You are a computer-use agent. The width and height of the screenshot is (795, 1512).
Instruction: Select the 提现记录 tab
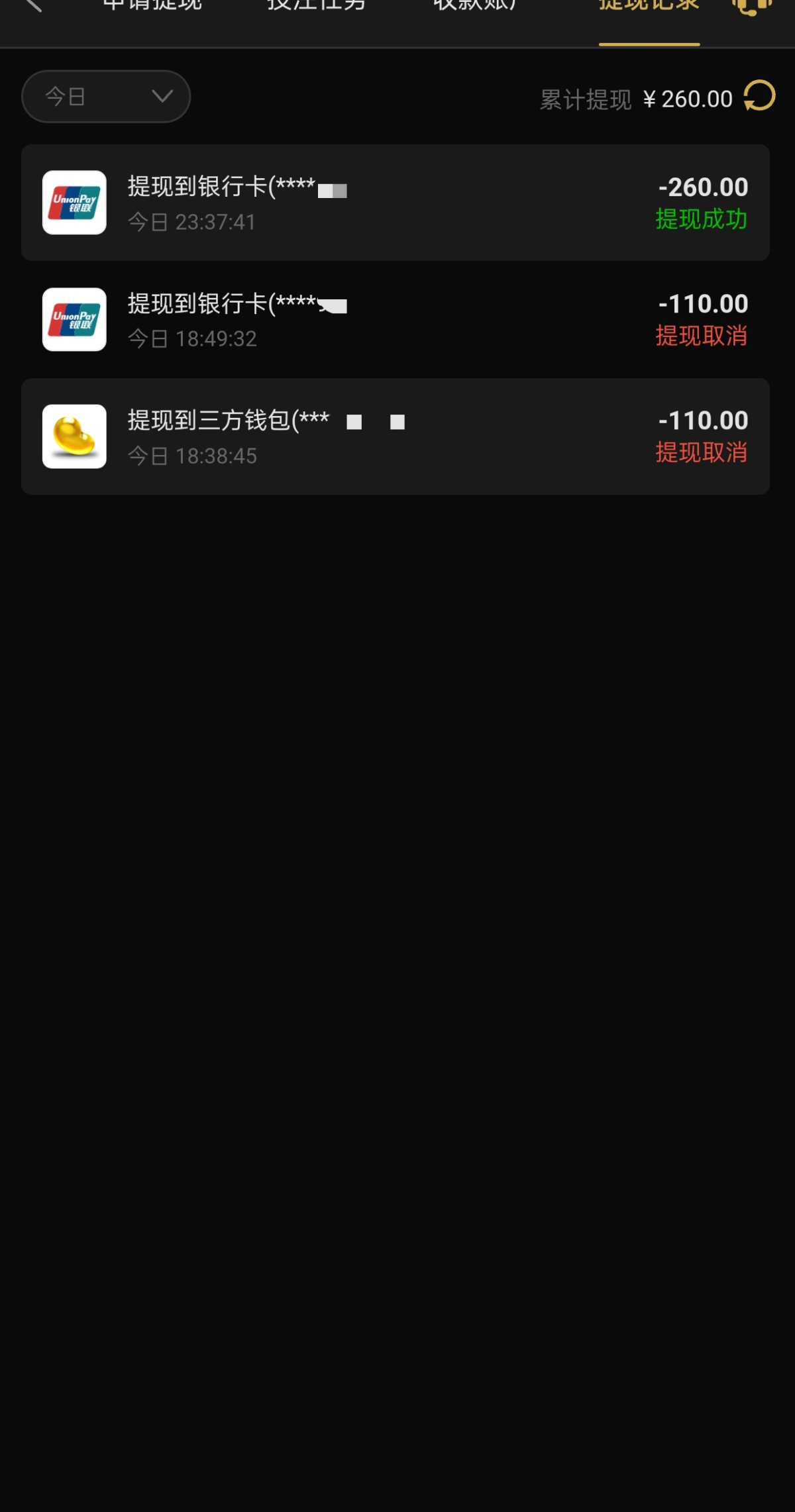coord(649,5)
